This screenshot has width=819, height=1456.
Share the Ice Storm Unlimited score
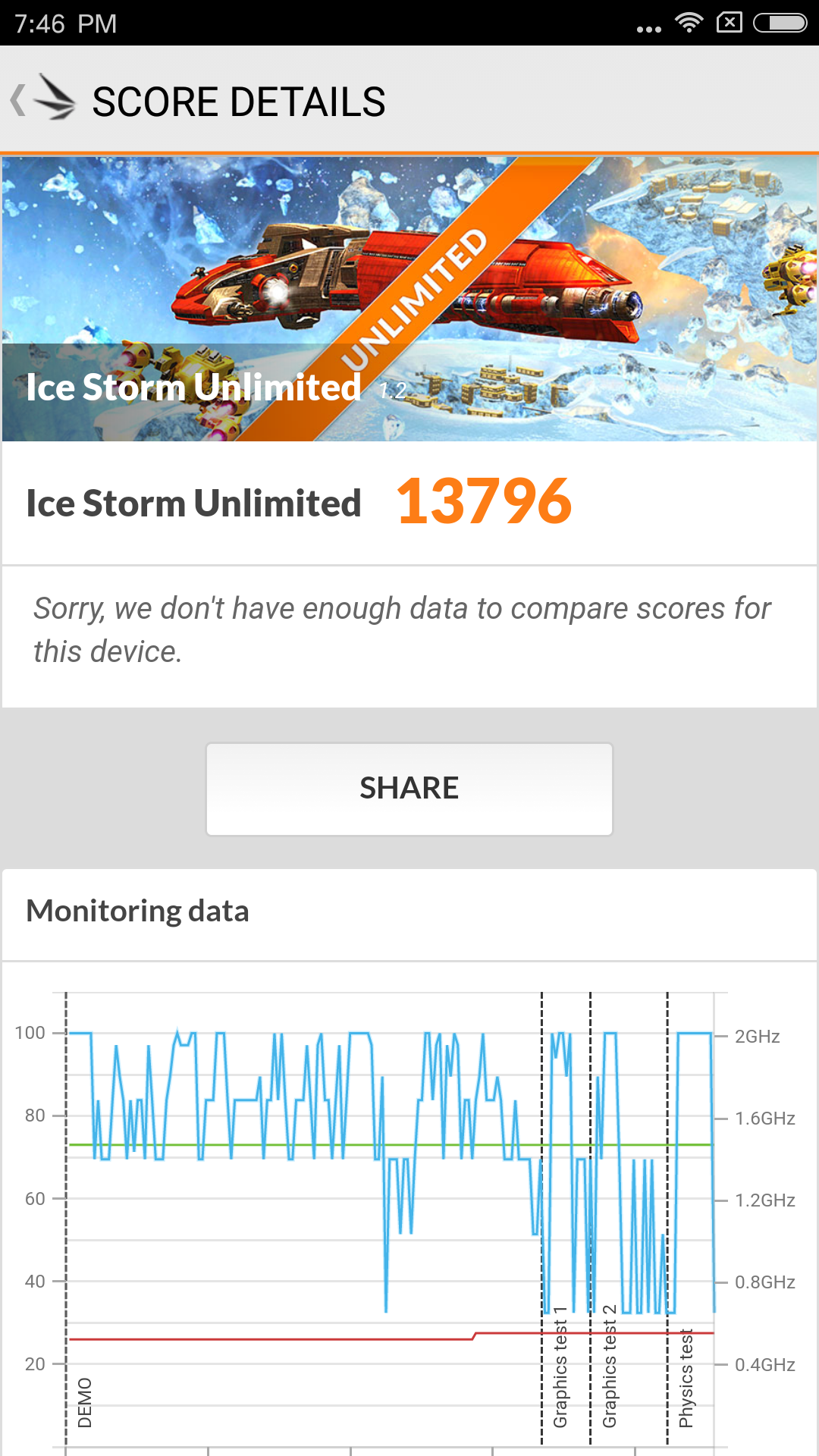(x=409, y=789)
